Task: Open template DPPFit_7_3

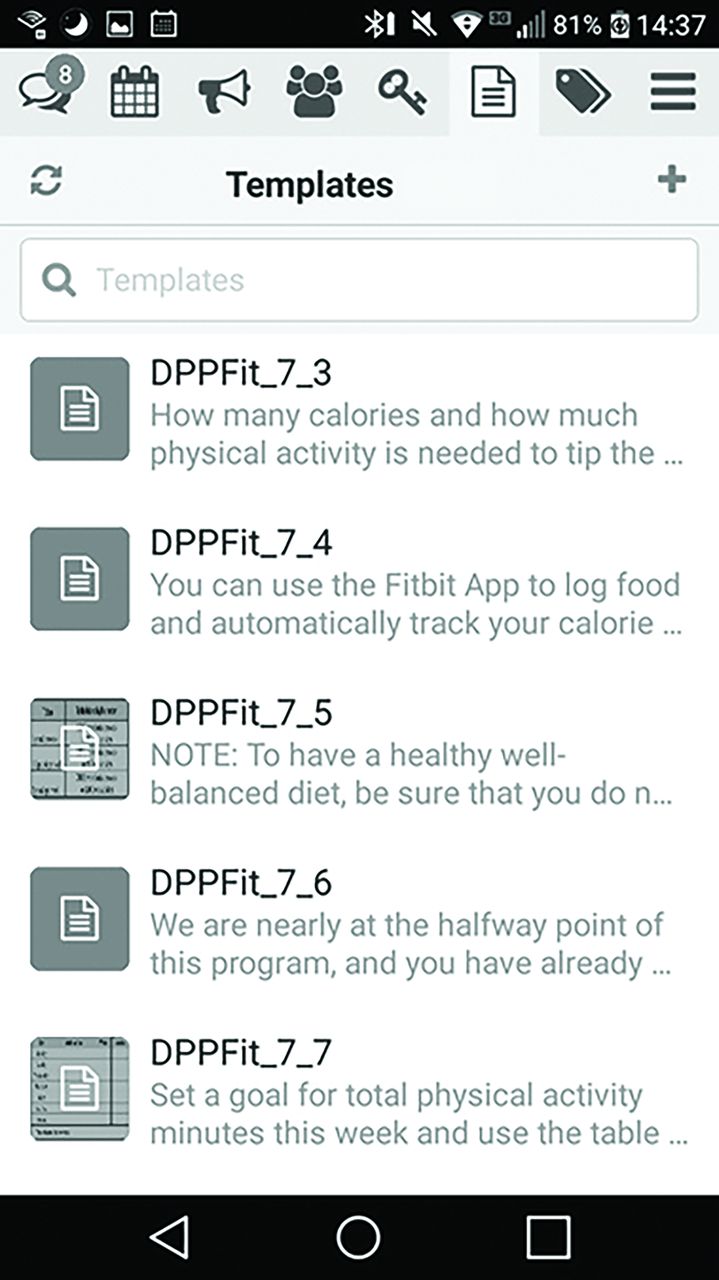Action: click(x=359, y=410)
